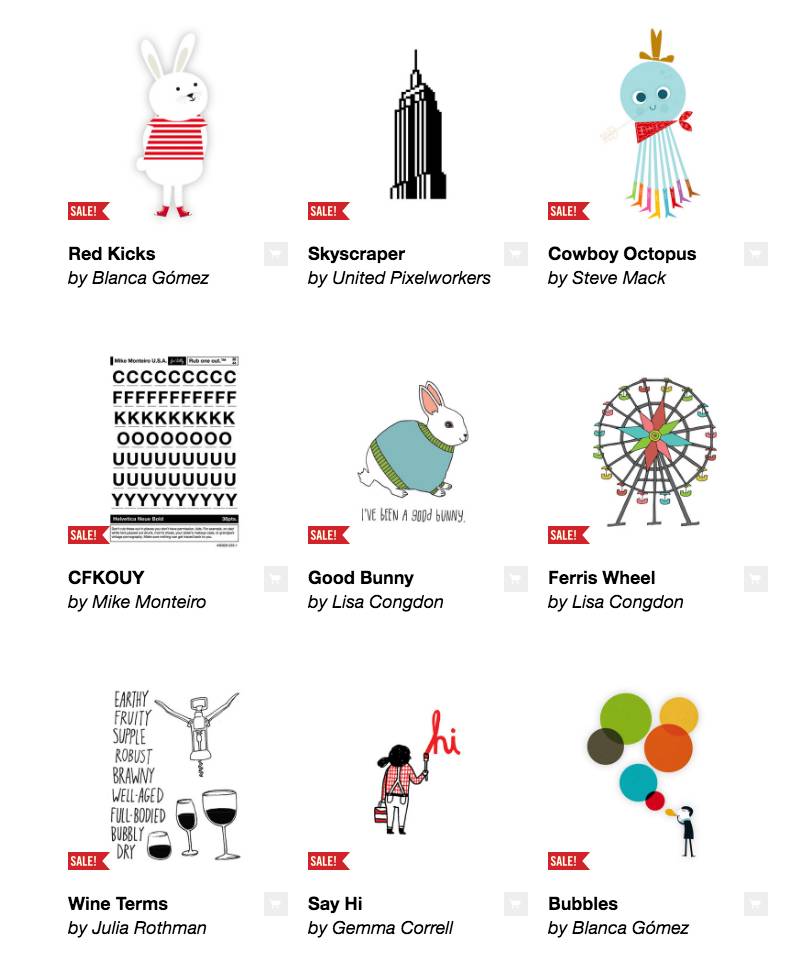Add Skyscraper to cart
Screen dimensions: 806x980
coord(515,254)
